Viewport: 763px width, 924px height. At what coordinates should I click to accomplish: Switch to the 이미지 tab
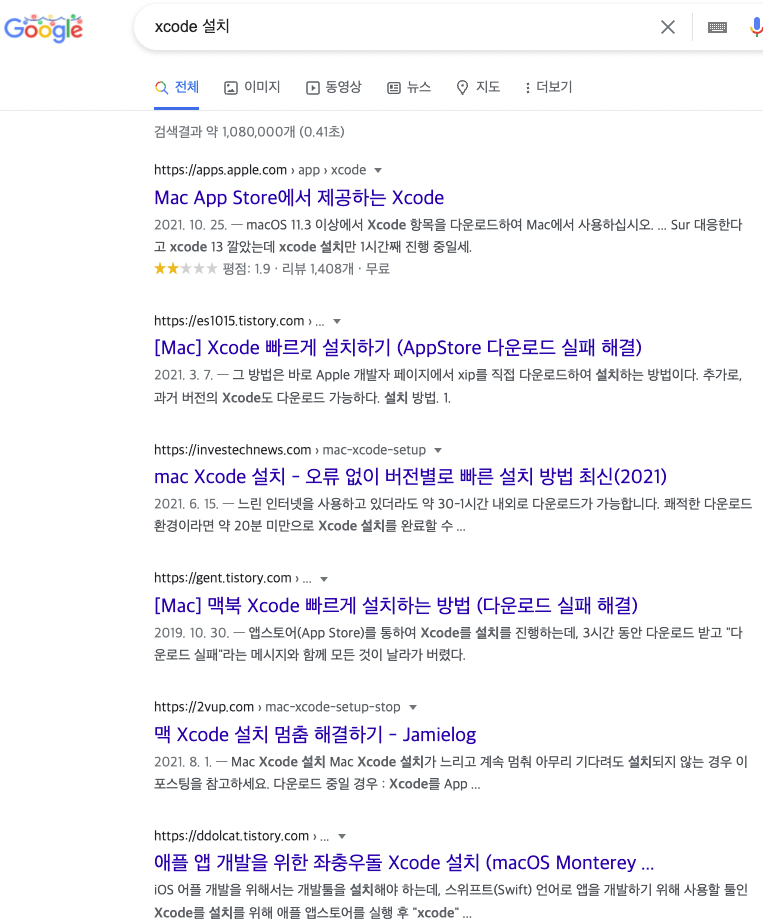click(x=252, y=87)
